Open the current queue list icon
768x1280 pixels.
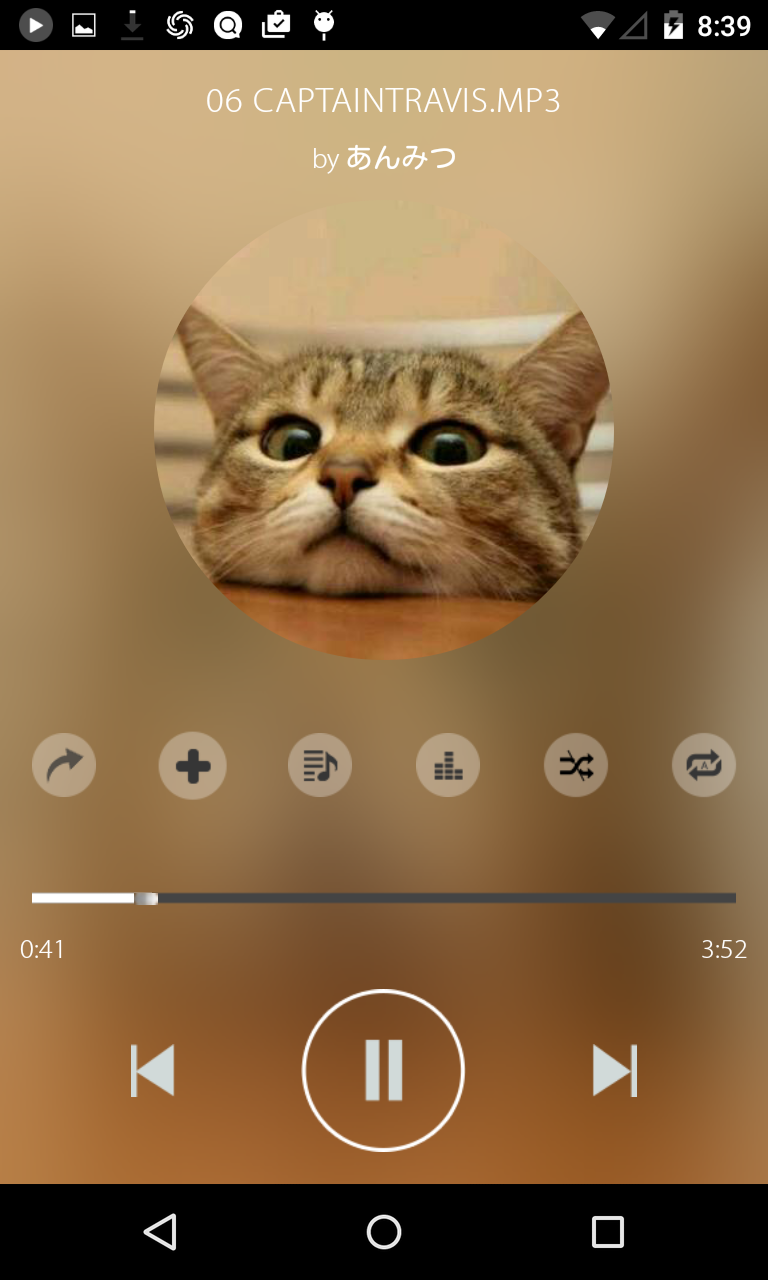click(320, 765)
